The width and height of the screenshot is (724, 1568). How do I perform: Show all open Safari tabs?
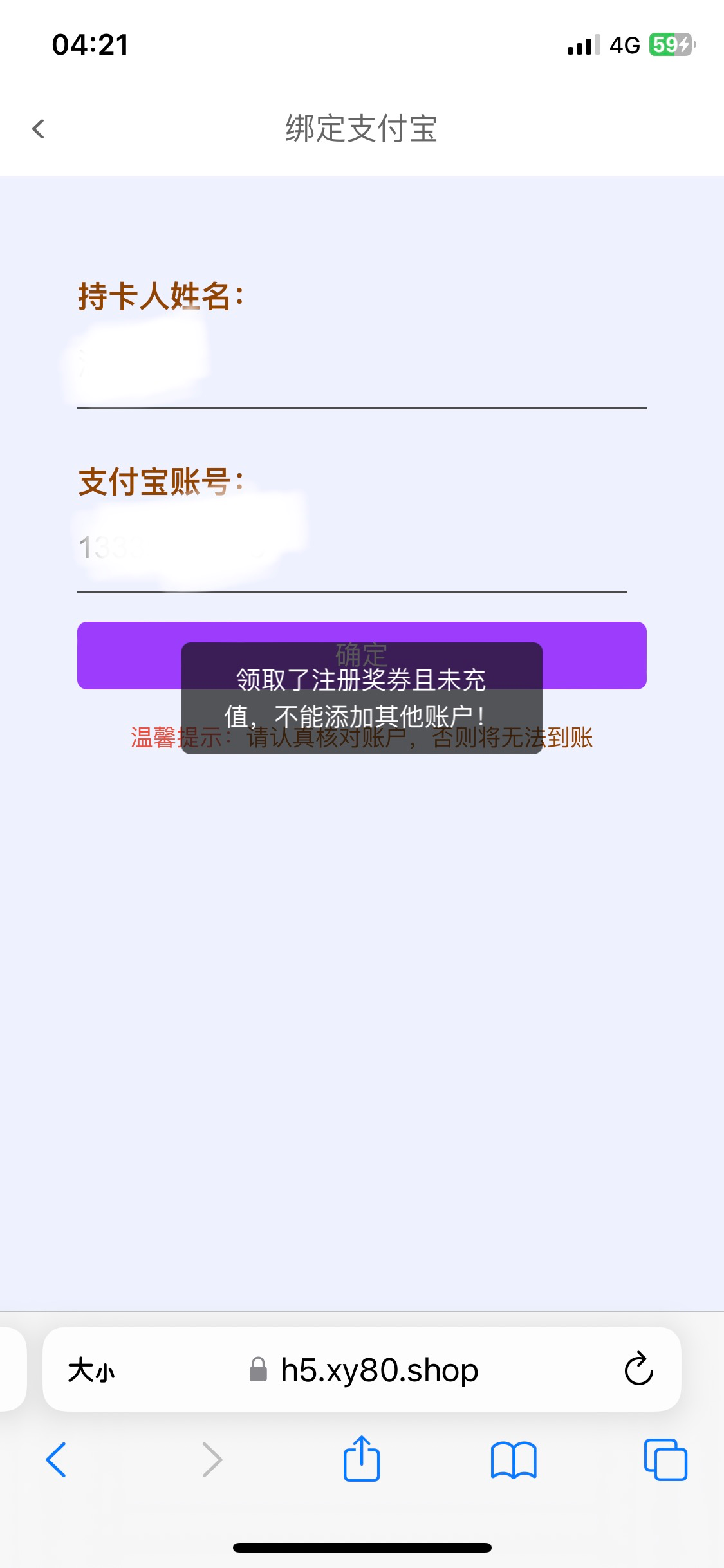point(665,1460)
